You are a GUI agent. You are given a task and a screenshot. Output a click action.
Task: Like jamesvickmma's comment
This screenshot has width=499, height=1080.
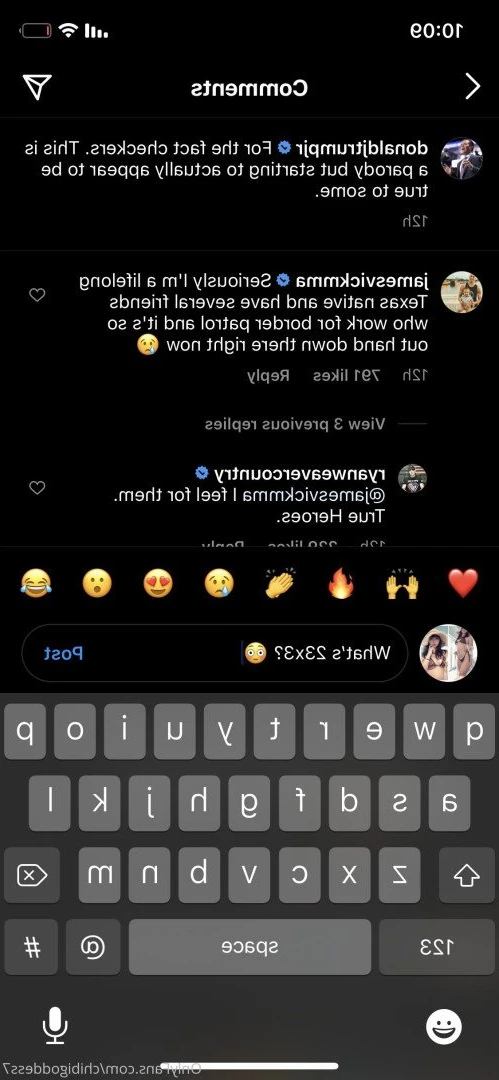37,295
